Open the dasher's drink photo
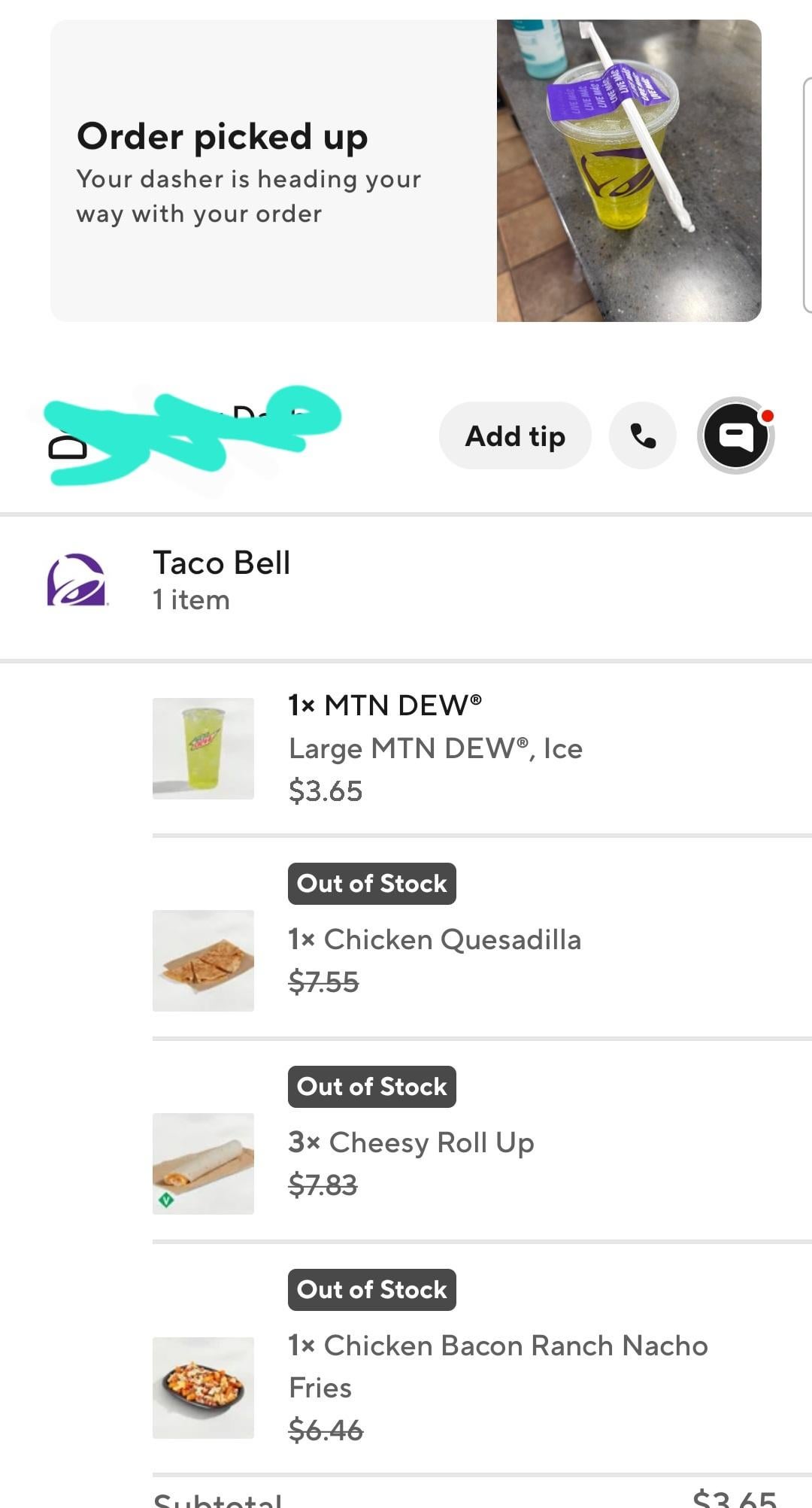Viewport: 812px width, 1508px height. point(629,171)
